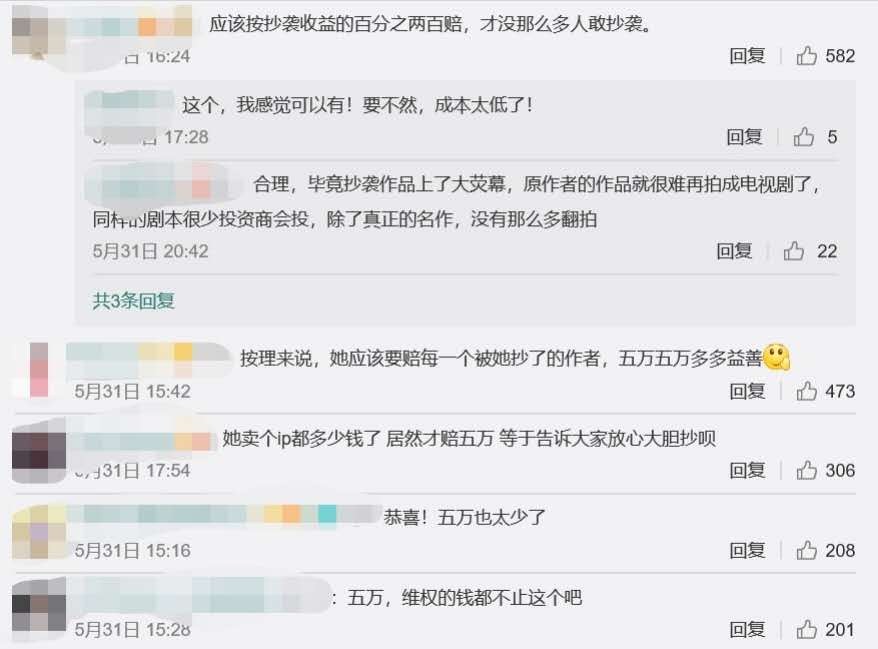This screenshot has height=649, width=878.
Task: Like the 恭喜！五万也太少了 comment
Action: [x=806, y=551]
